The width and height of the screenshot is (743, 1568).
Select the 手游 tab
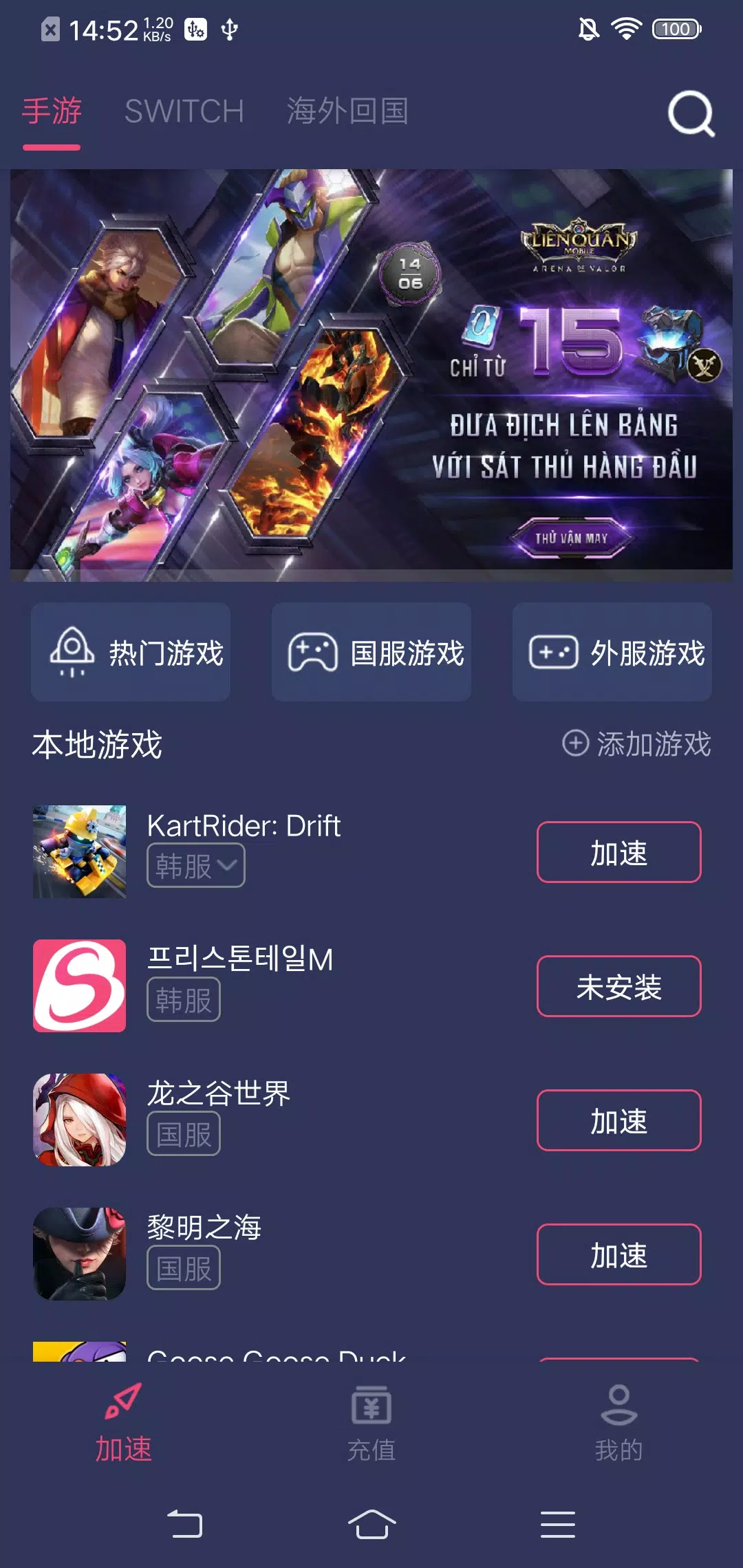pyautogui.click(x=52, y=111)
